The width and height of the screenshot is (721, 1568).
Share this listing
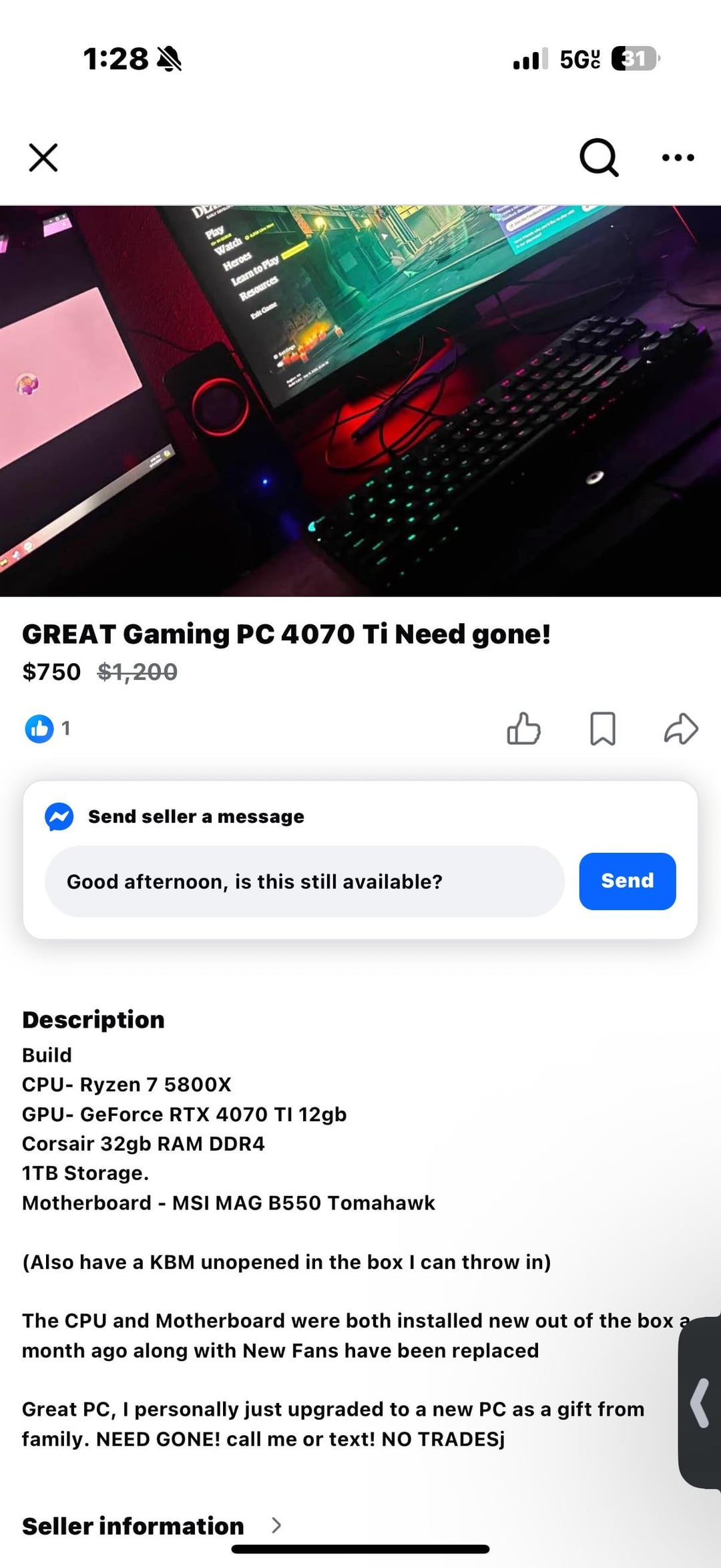681,728
